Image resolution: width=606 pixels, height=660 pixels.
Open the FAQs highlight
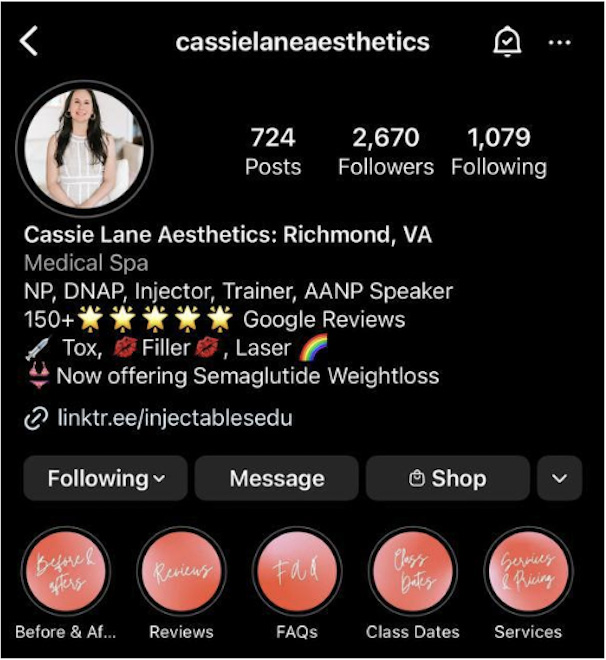pos(297,573)
